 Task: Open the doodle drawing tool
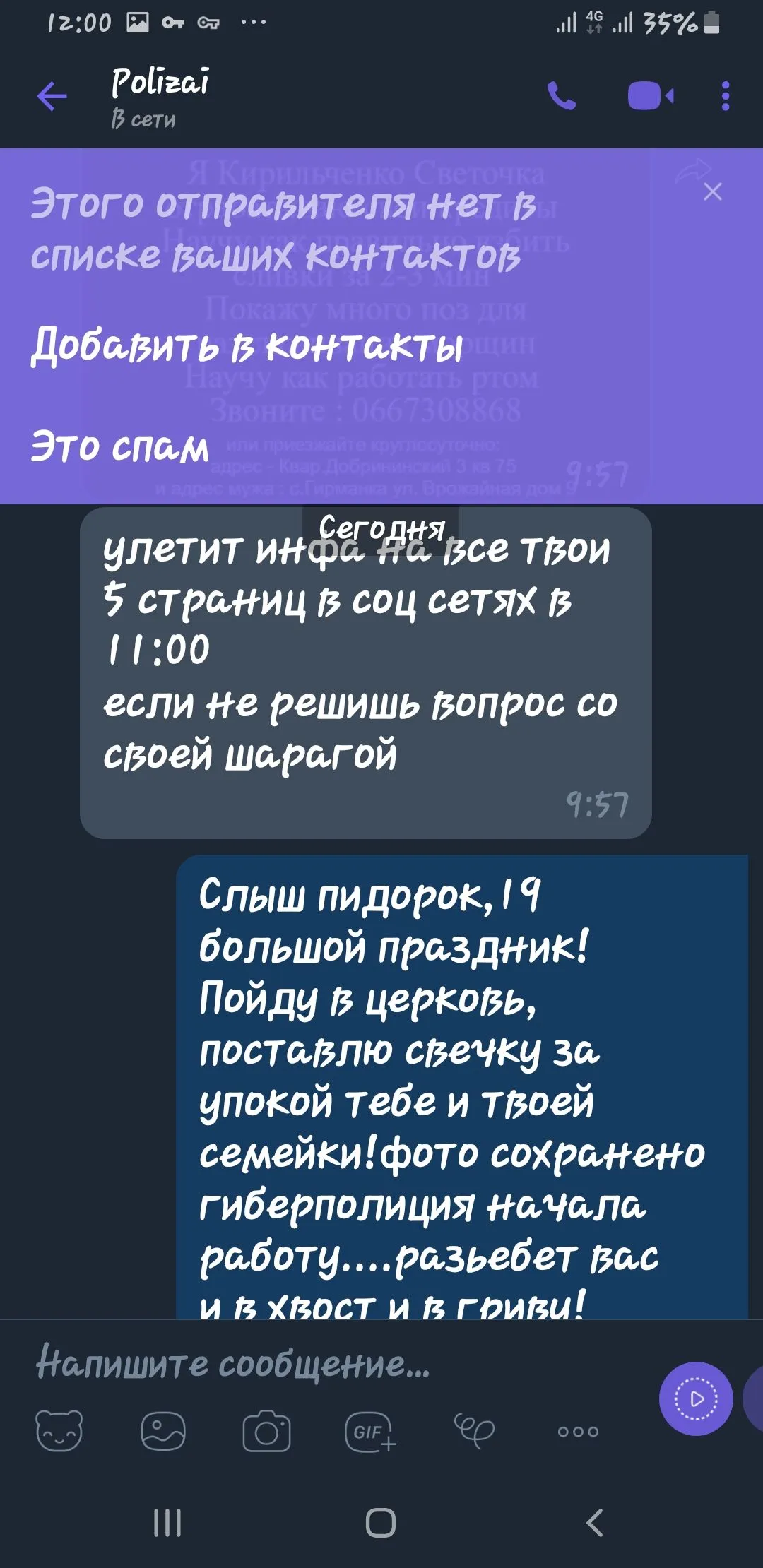point(474,1431)
